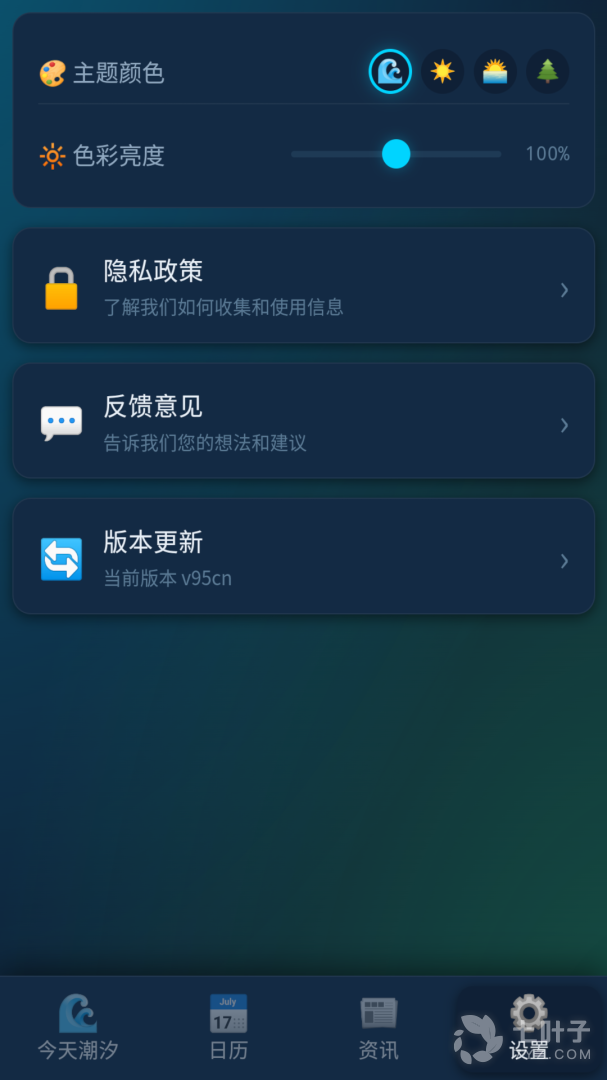Screen dimensions: 607x1080
Task: Pick the sunrise theme color
Action: [x=495, y=72]
